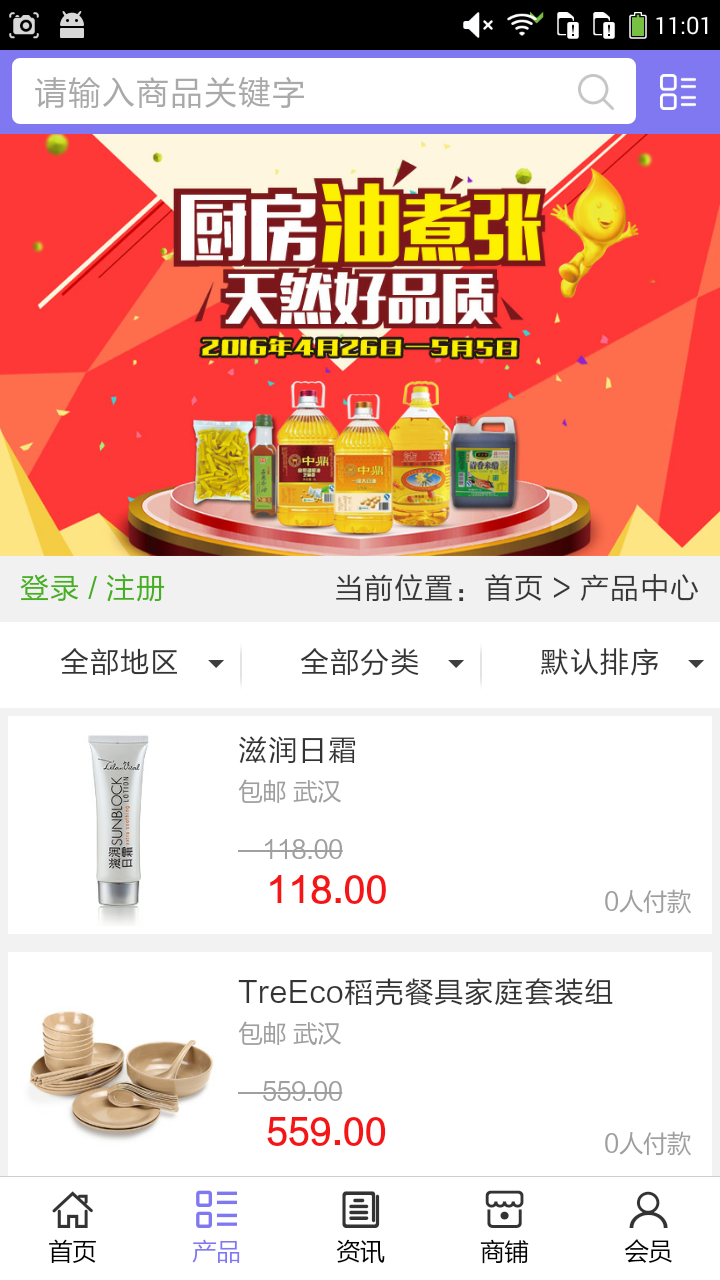Open the 登录 / 注册 link
720x1280 pixels.
click(92, 588)
